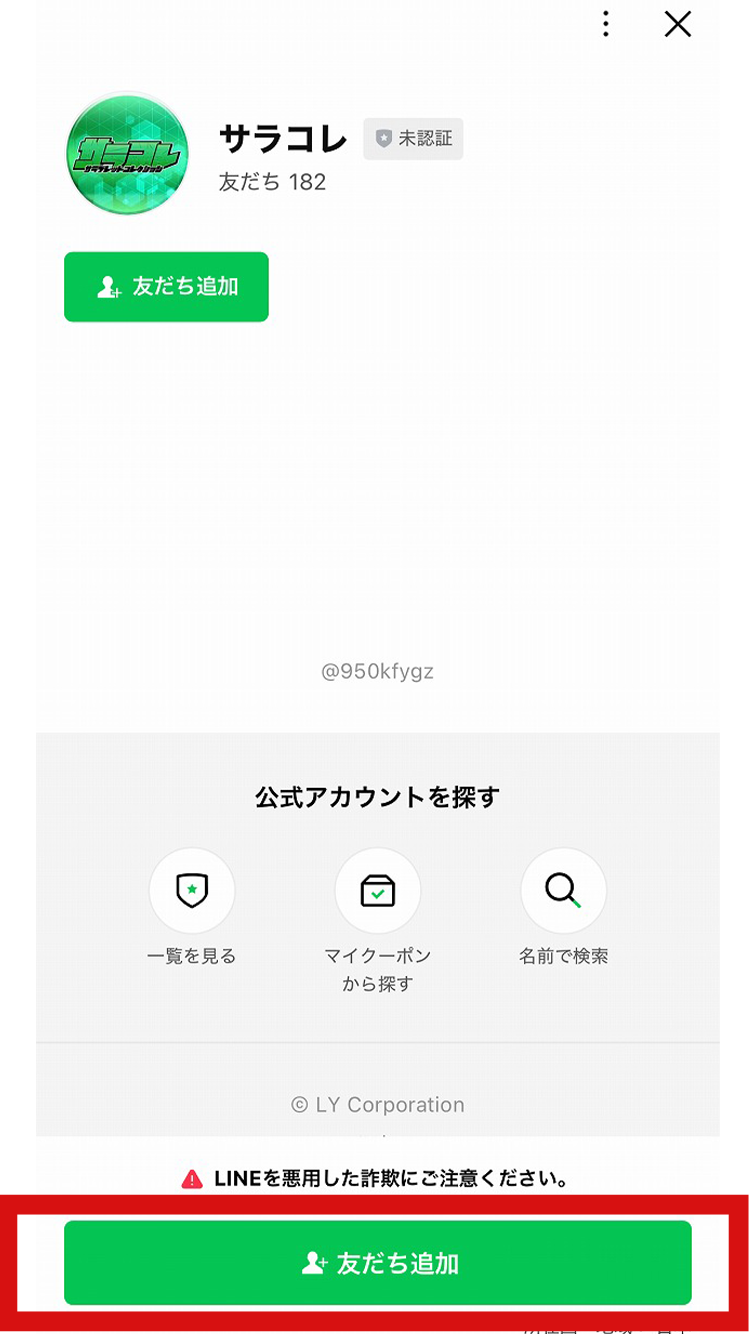750x1334 pixels.
Task: Click the person-plus icon on bottom green button
Action: click(x=317, y=1262)
